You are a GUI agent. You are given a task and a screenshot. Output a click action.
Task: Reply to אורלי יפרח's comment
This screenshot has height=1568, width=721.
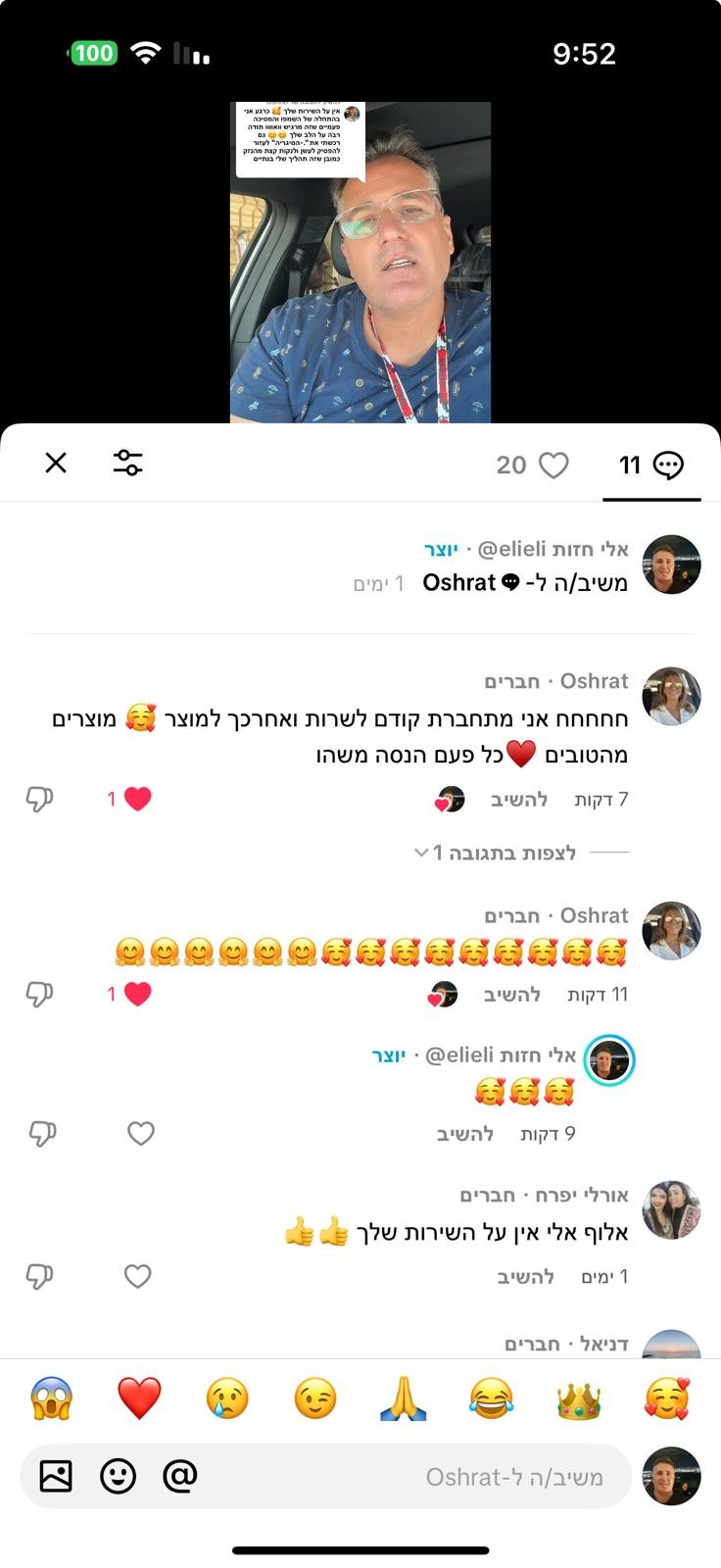click(x=525, y=1277)
